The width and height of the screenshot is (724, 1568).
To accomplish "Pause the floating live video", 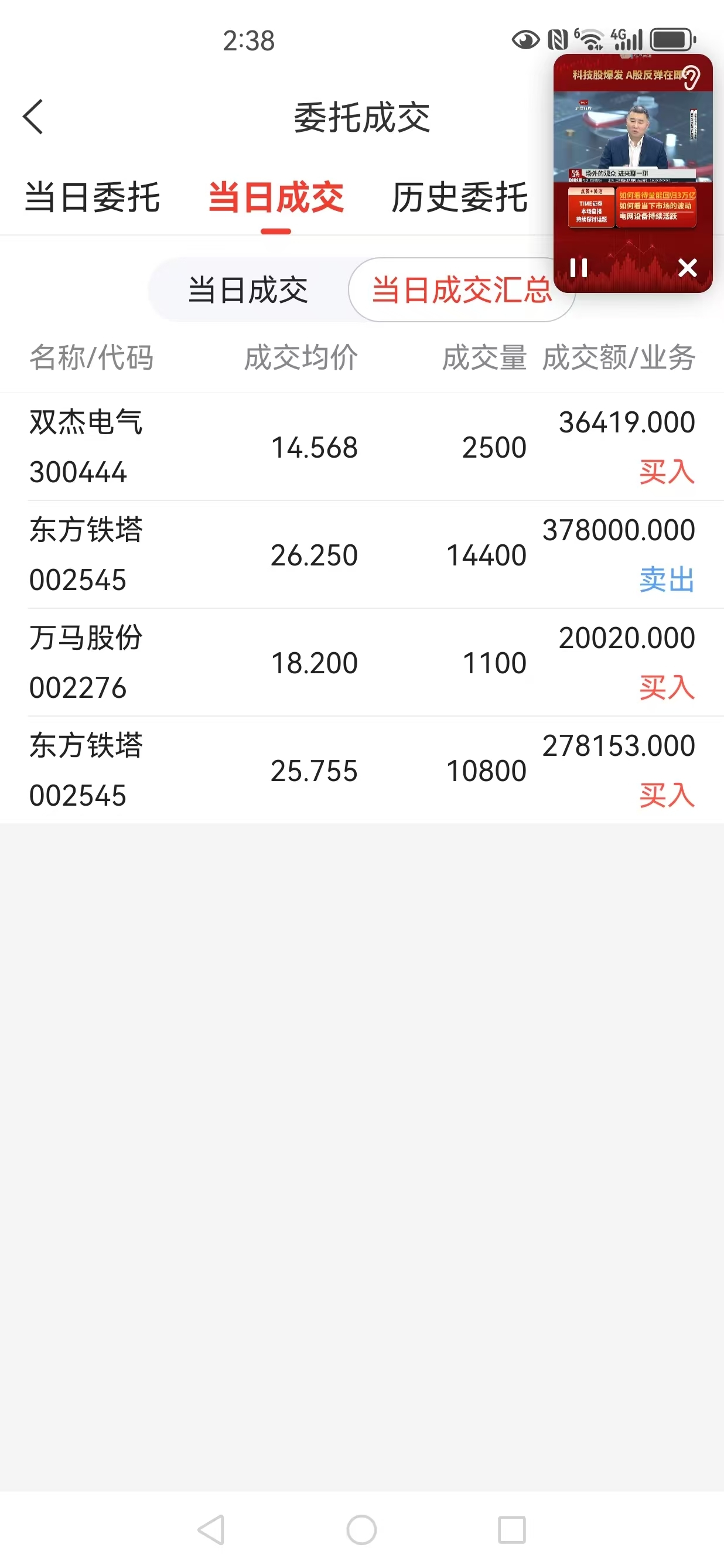I will (579, 268).
